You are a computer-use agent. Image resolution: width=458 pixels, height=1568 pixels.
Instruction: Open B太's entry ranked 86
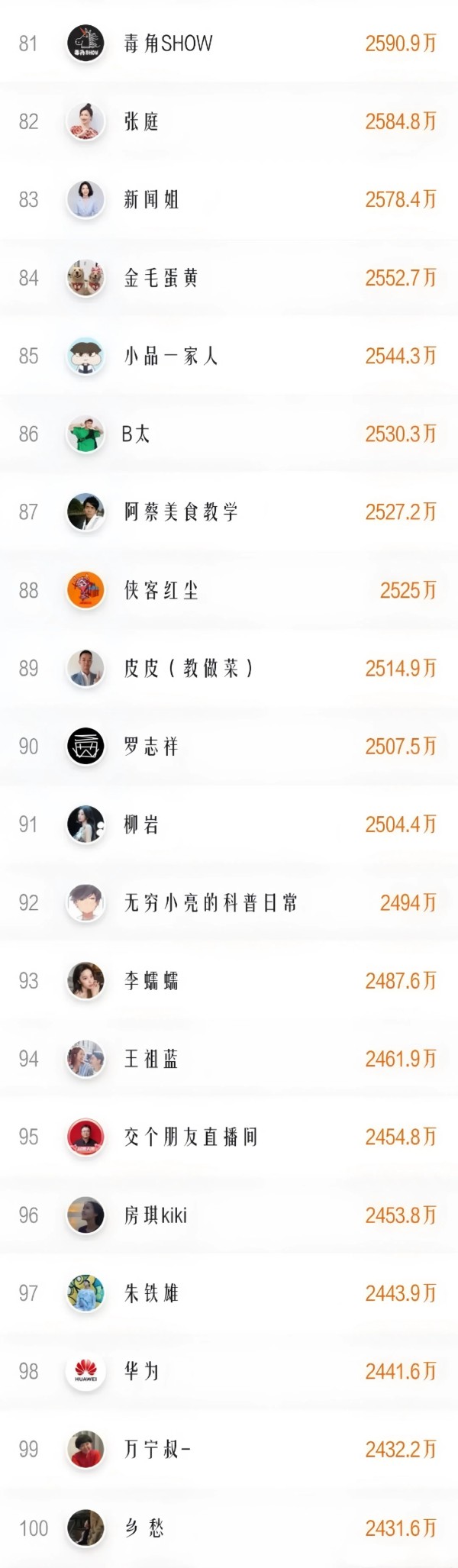click(x=136, y=434)
